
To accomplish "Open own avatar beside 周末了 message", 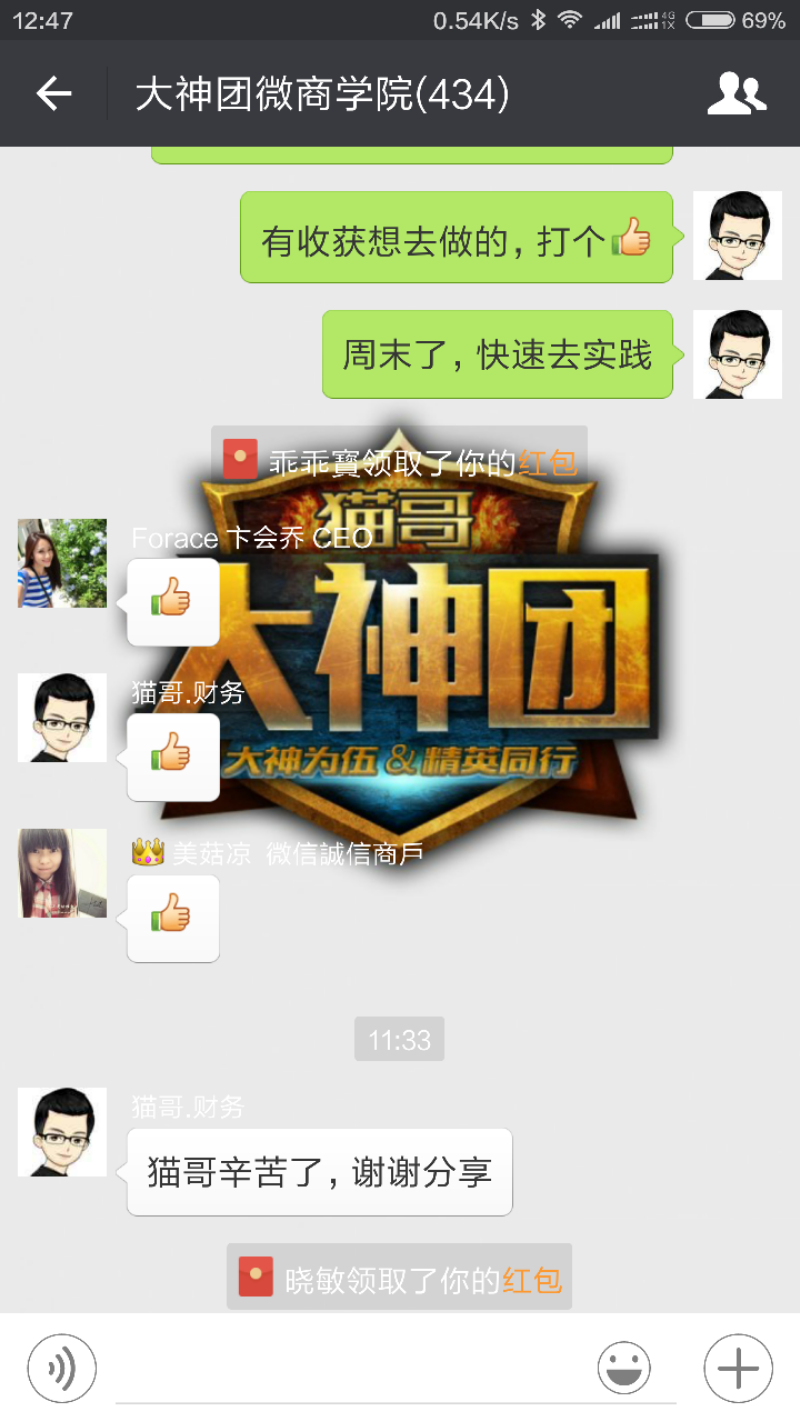I will pos(737,354).
